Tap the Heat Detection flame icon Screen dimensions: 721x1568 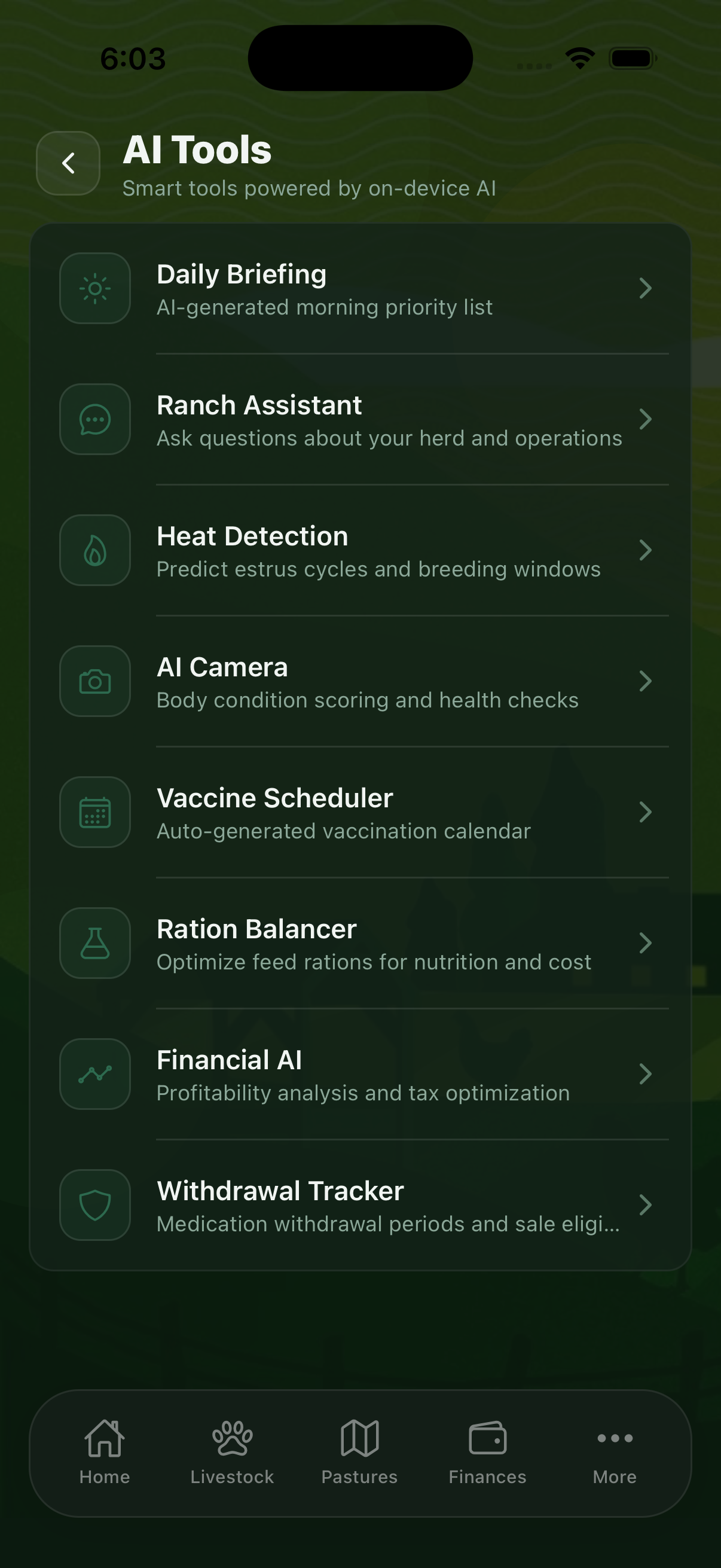pyautogui.click(x=95, y=550)
